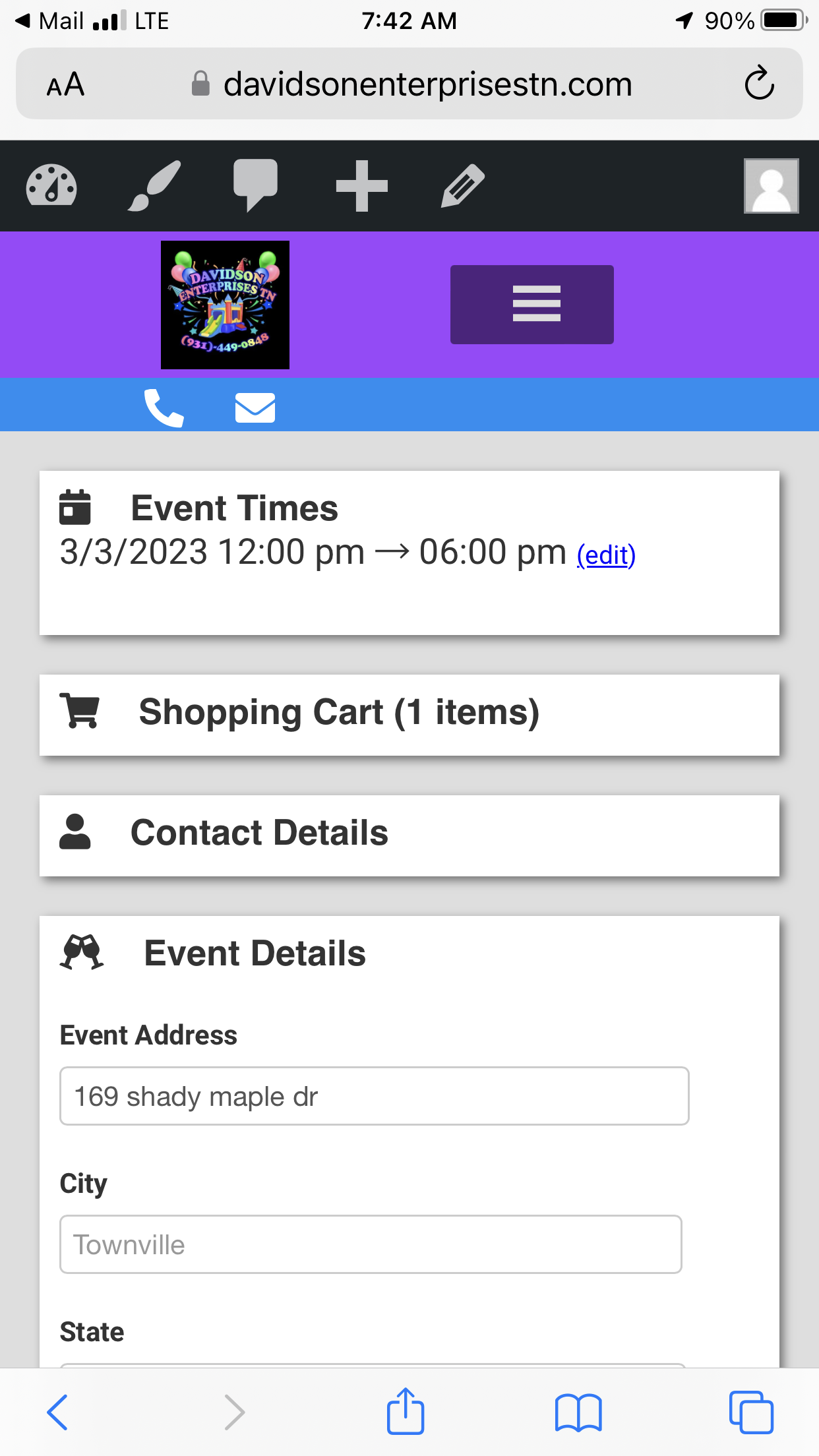
Task: Reload the page in Safari
Action: pyautogui.click(x=759, y=84)
